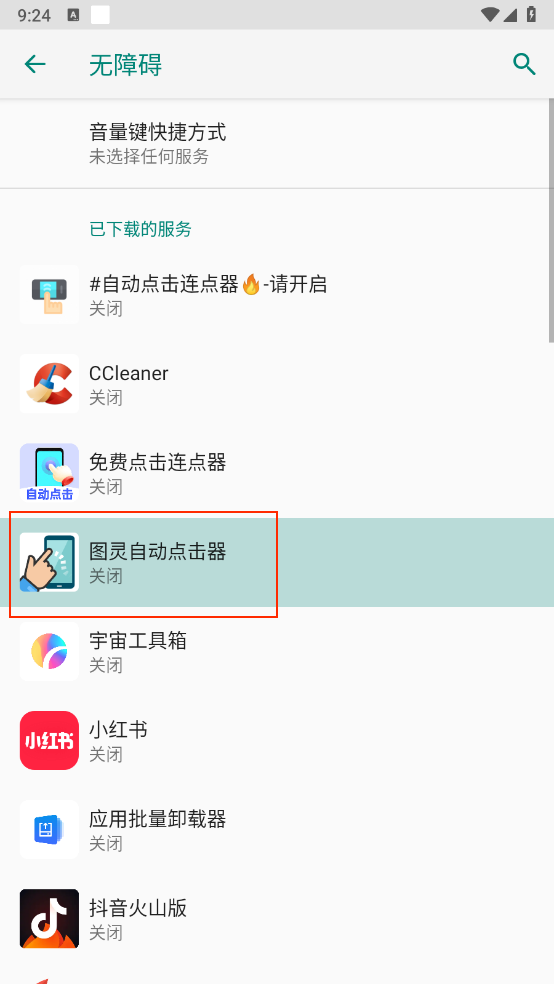Open the search icon in app bar
Viewport: 554px width, 984px height.
coord(524,64)
